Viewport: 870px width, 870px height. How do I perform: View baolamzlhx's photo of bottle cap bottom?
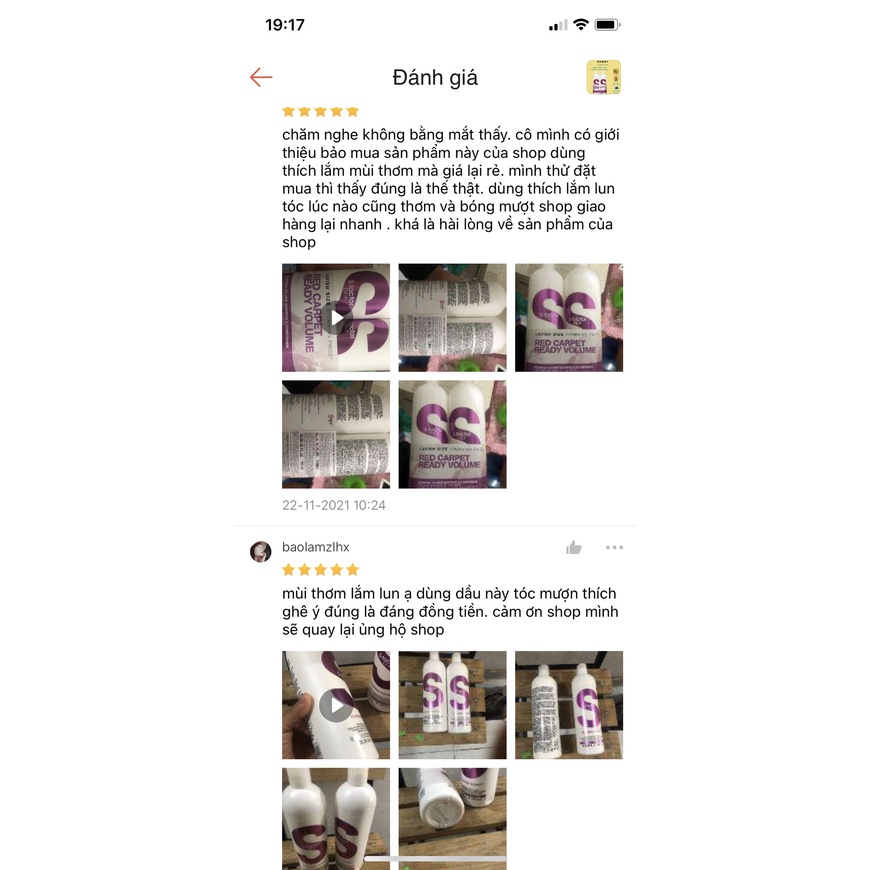pyautogui.click(x=452, y=820)
